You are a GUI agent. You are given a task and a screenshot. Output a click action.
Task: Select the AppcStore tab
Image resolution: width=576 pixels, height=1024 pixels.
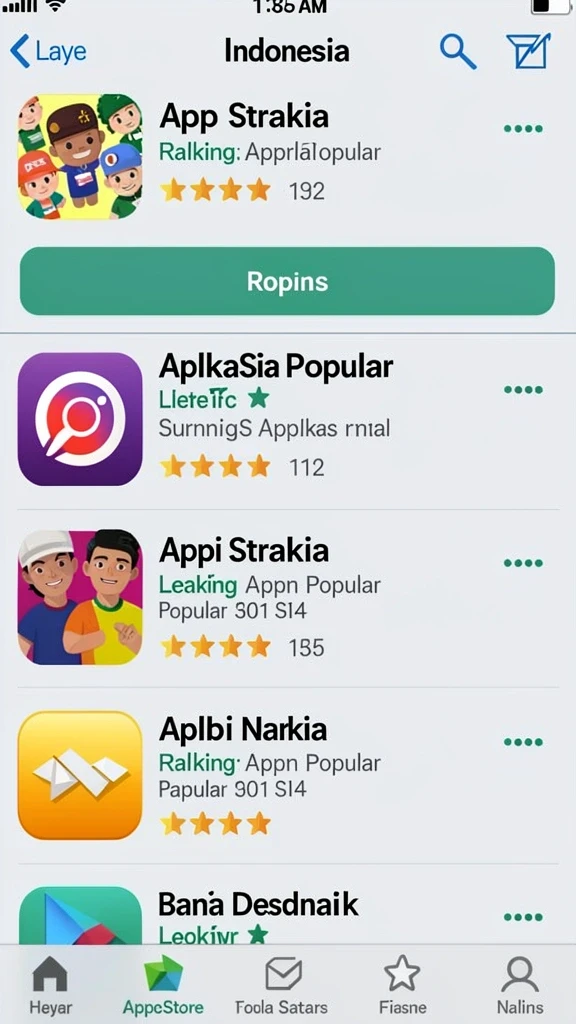(x=163, y=985)
